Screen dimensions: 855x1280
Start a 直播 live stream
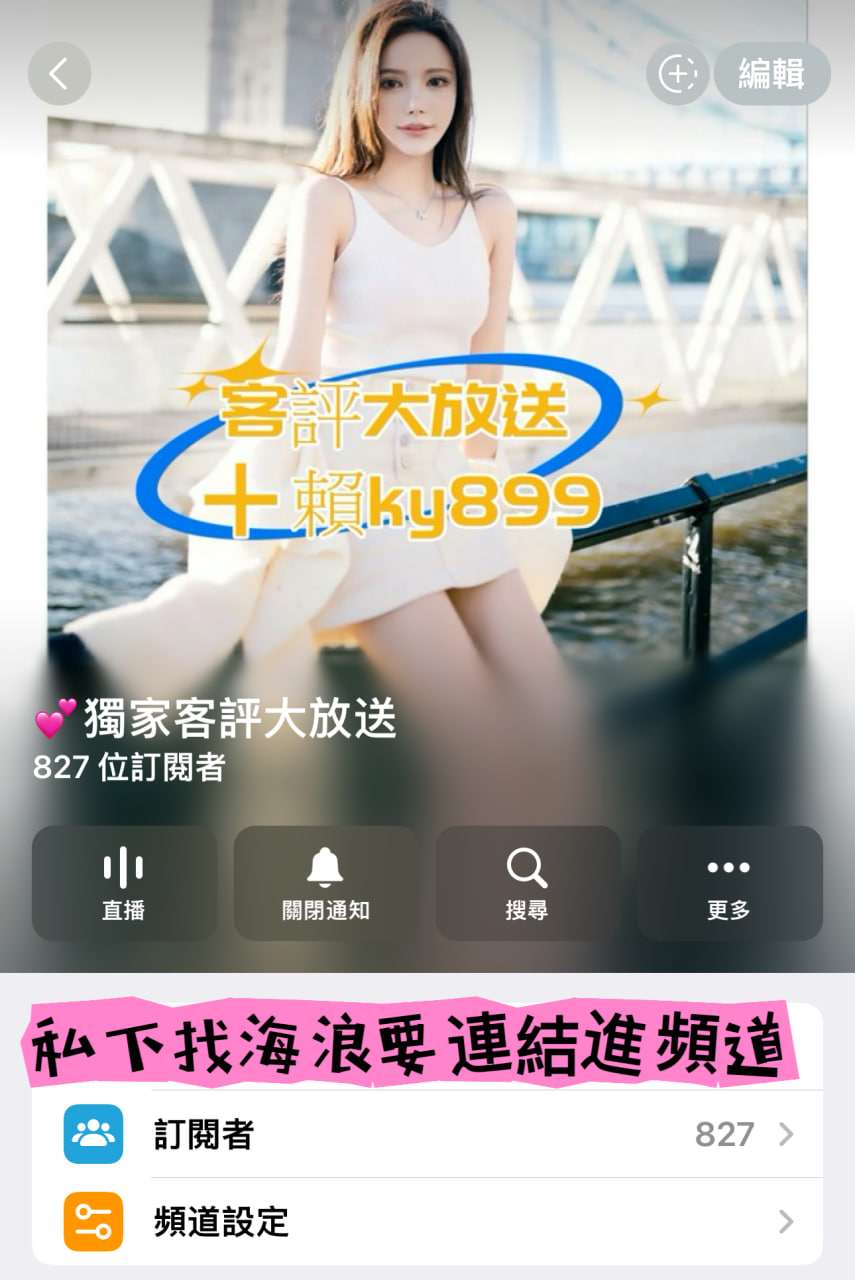click(124, 883)
